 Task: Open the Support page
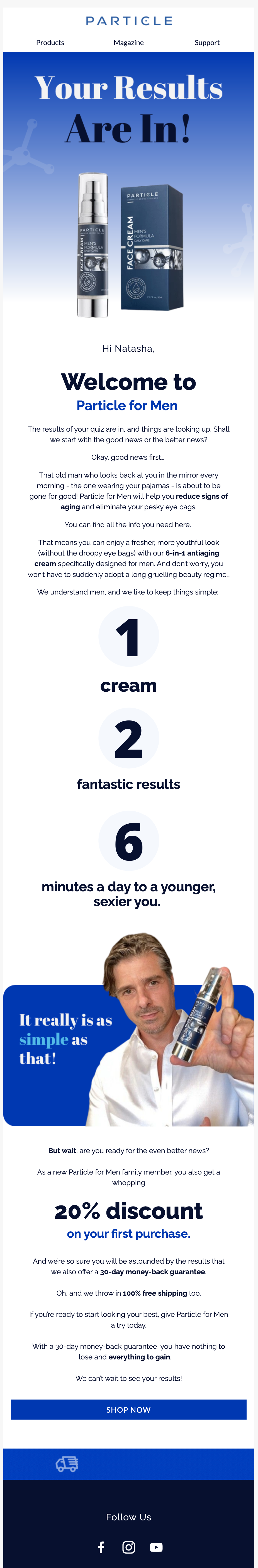pos(207,43)
